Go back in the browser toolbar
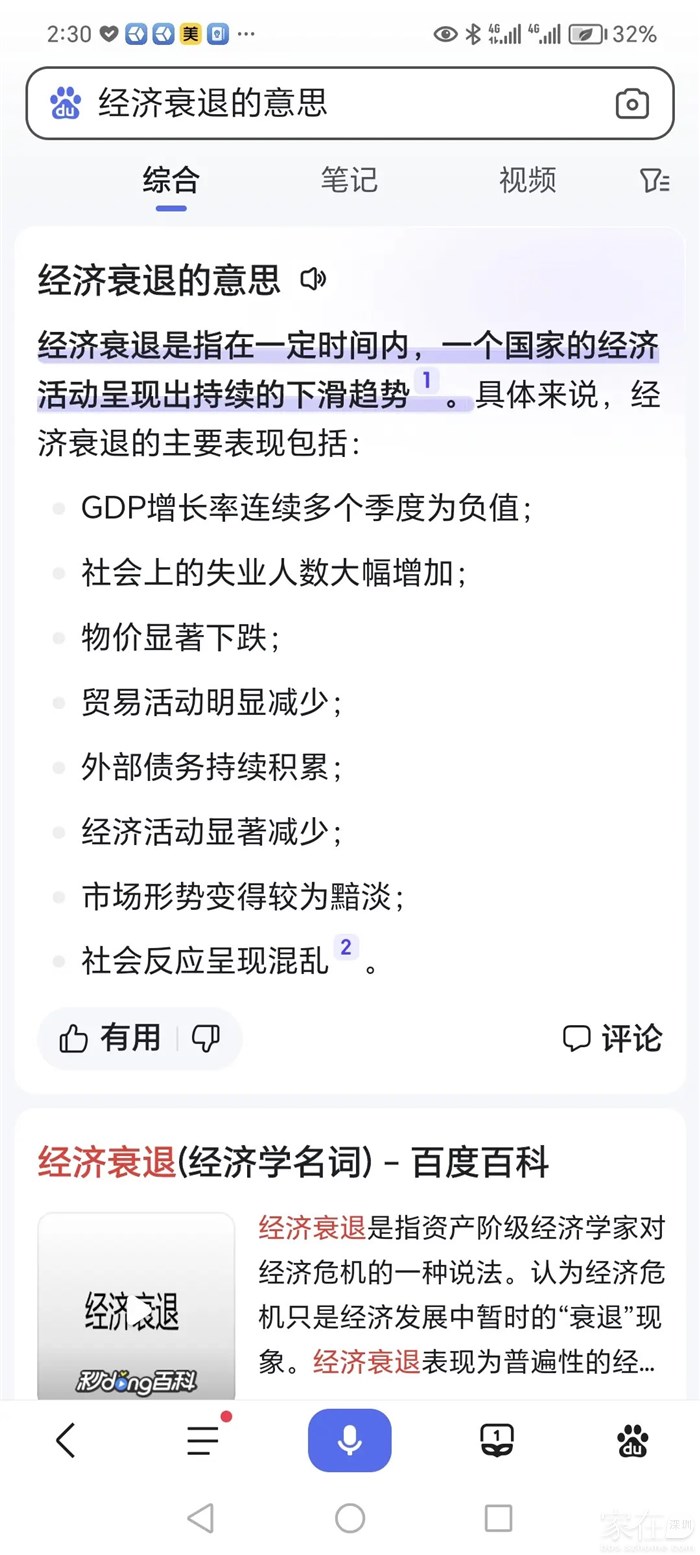The height and width of the screenshot is (1555, 700). (x=66, y=1441)
